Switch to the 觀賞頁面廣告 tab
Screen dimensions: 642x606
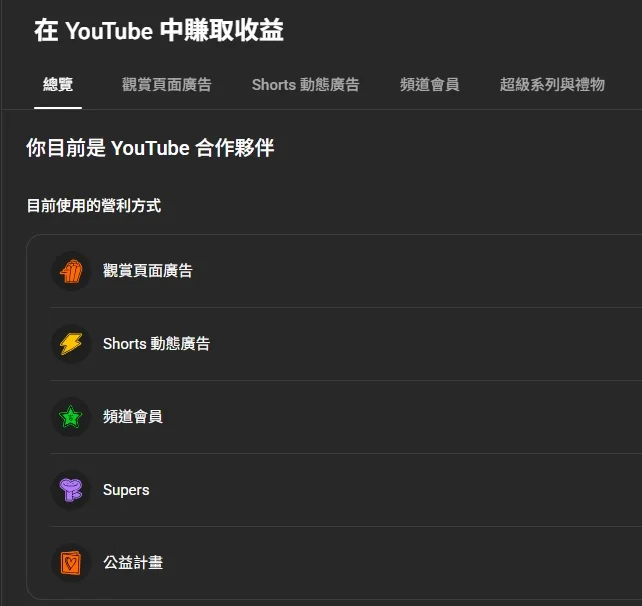tap(167, 85)
